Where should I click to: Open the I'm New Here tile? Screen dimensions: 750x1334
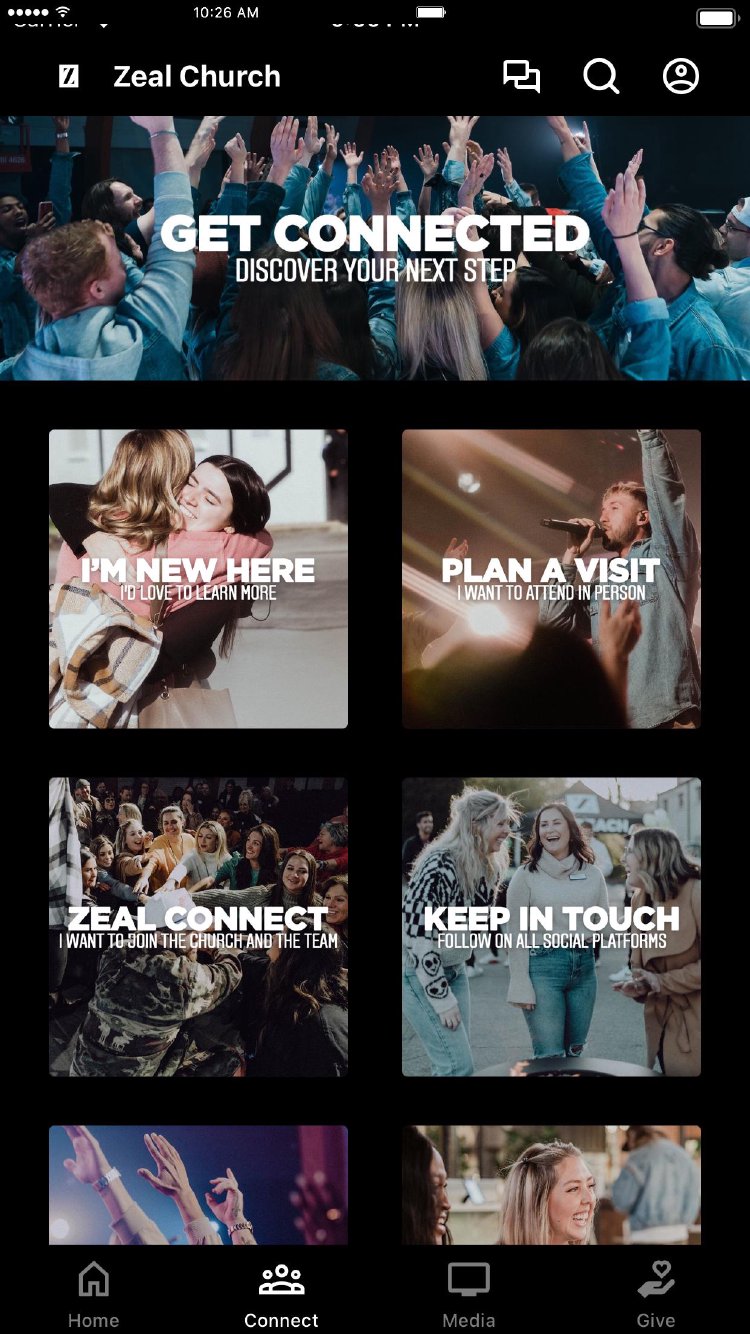coord(199,579)
